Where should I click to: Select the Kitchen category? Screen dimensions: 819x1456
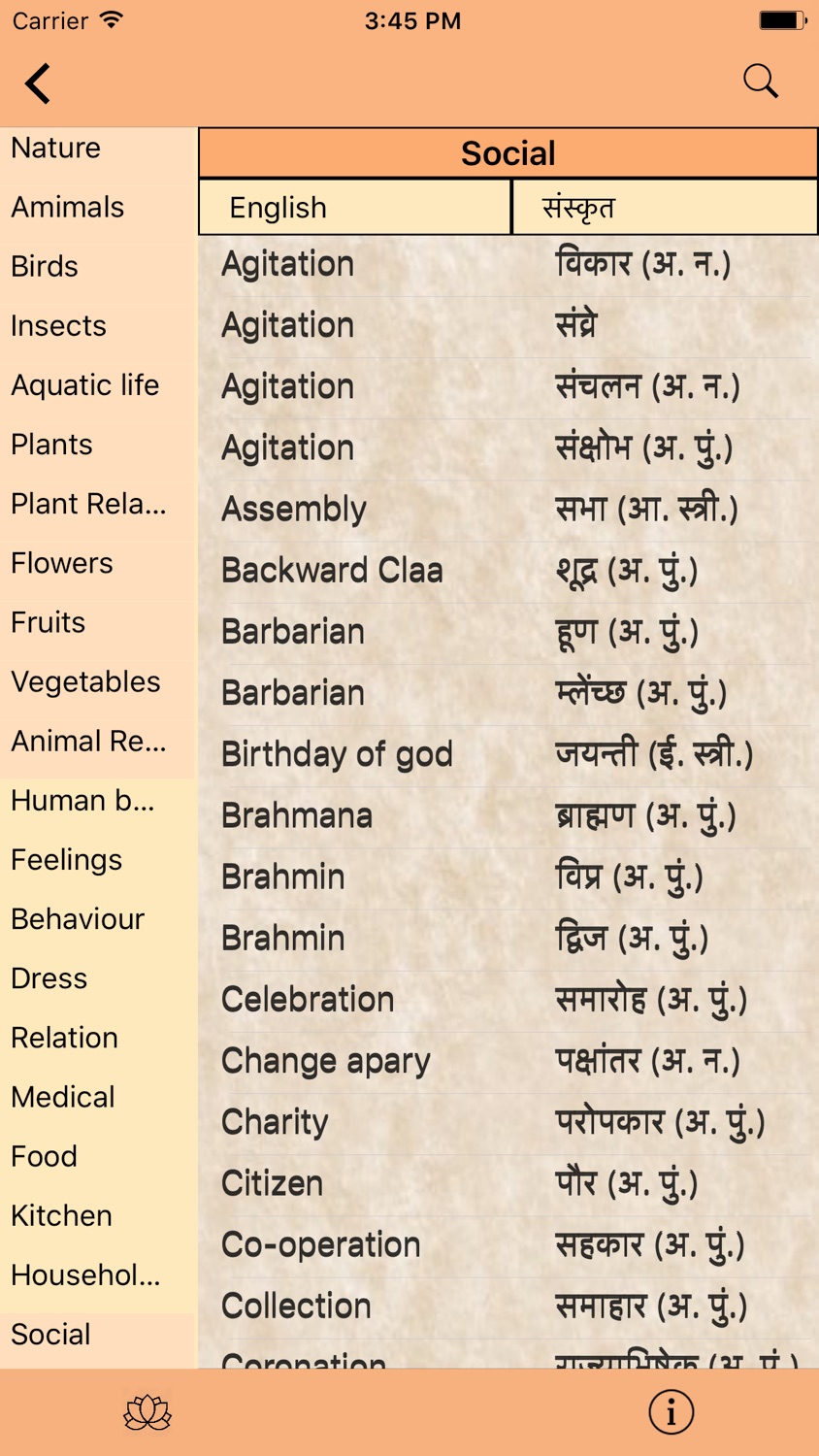coord(99,1215)
